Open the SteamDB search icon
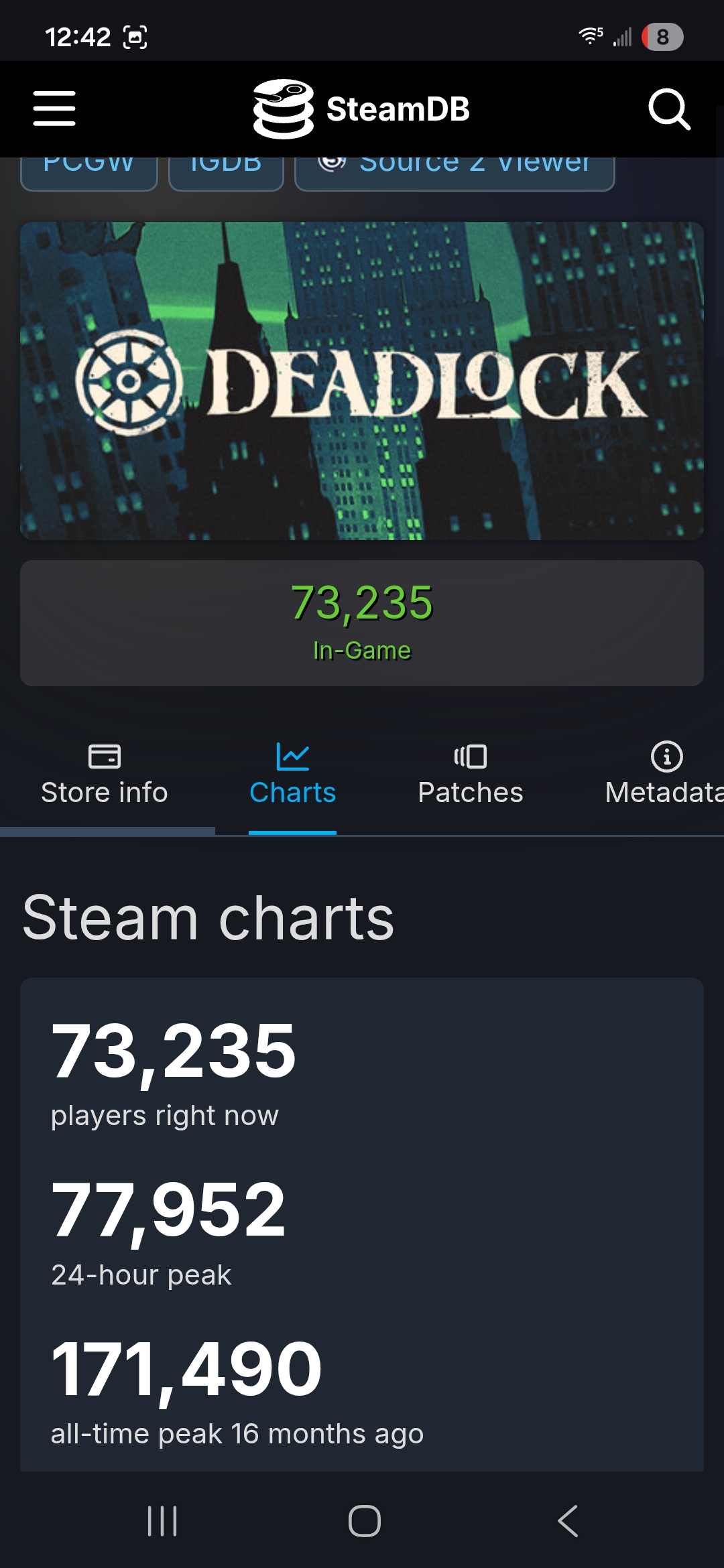Screen dimensions: 724x1568 coord(669,109)
